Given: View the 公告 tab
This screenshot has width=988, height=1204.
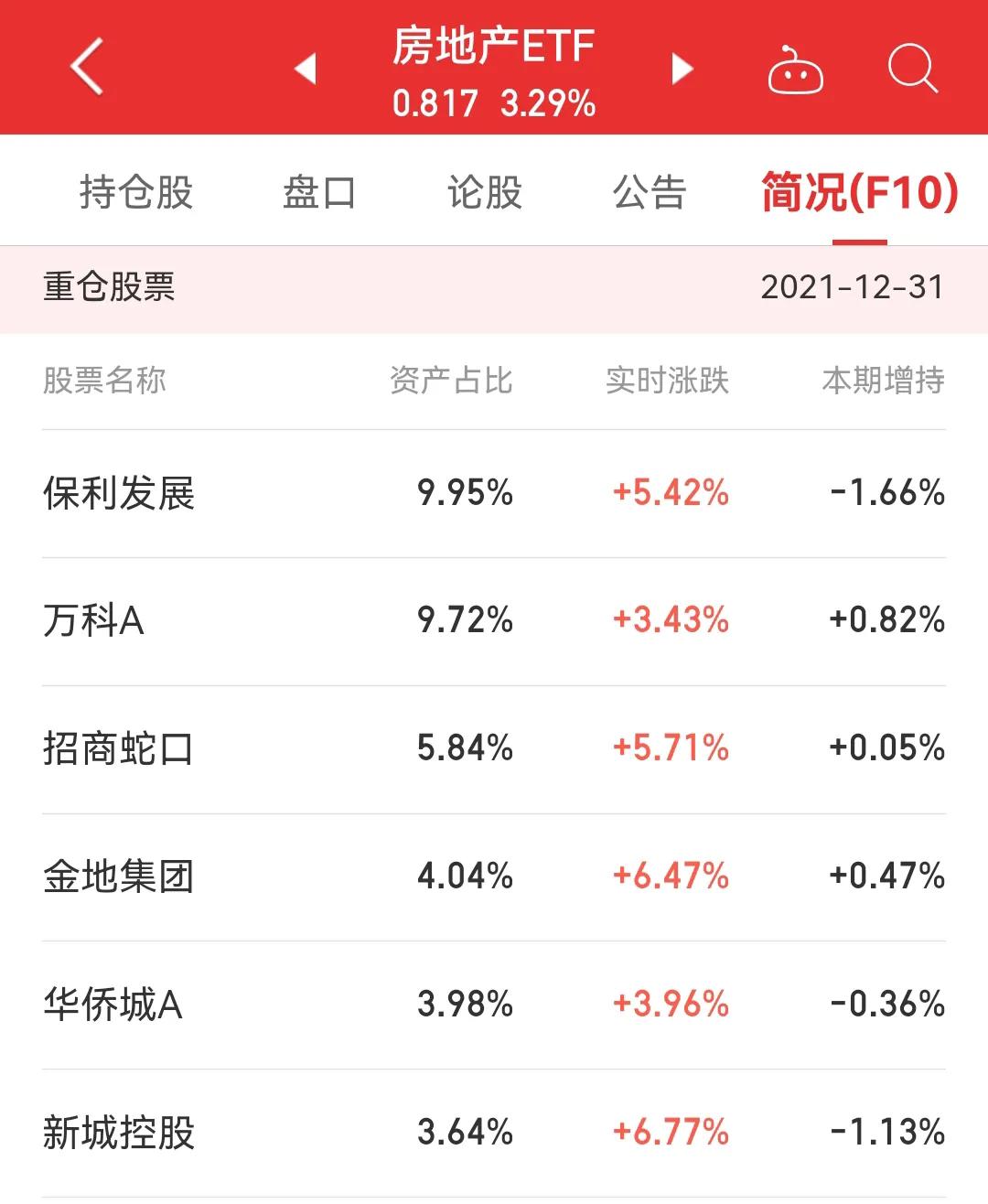Looking at the screenshot, I should (649, 192).
